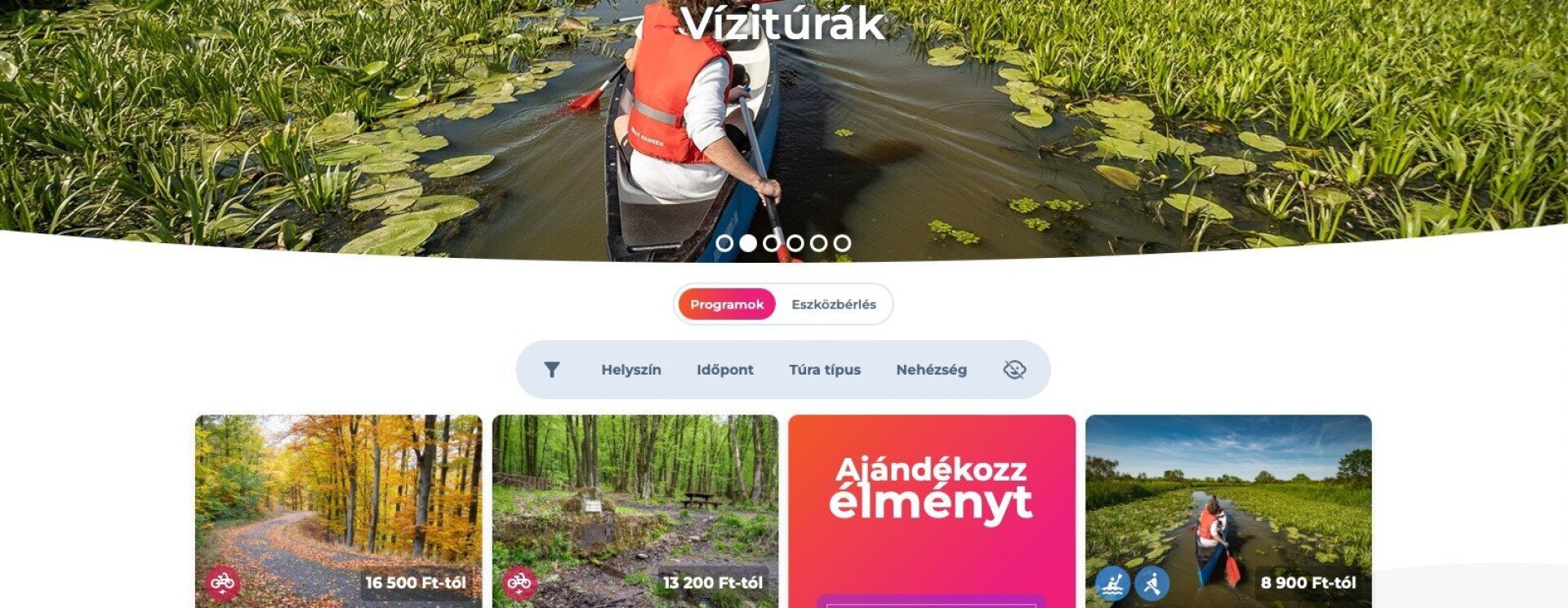Open the Helyszín filter
The image size is (1568, 608).
coord(630,370)
